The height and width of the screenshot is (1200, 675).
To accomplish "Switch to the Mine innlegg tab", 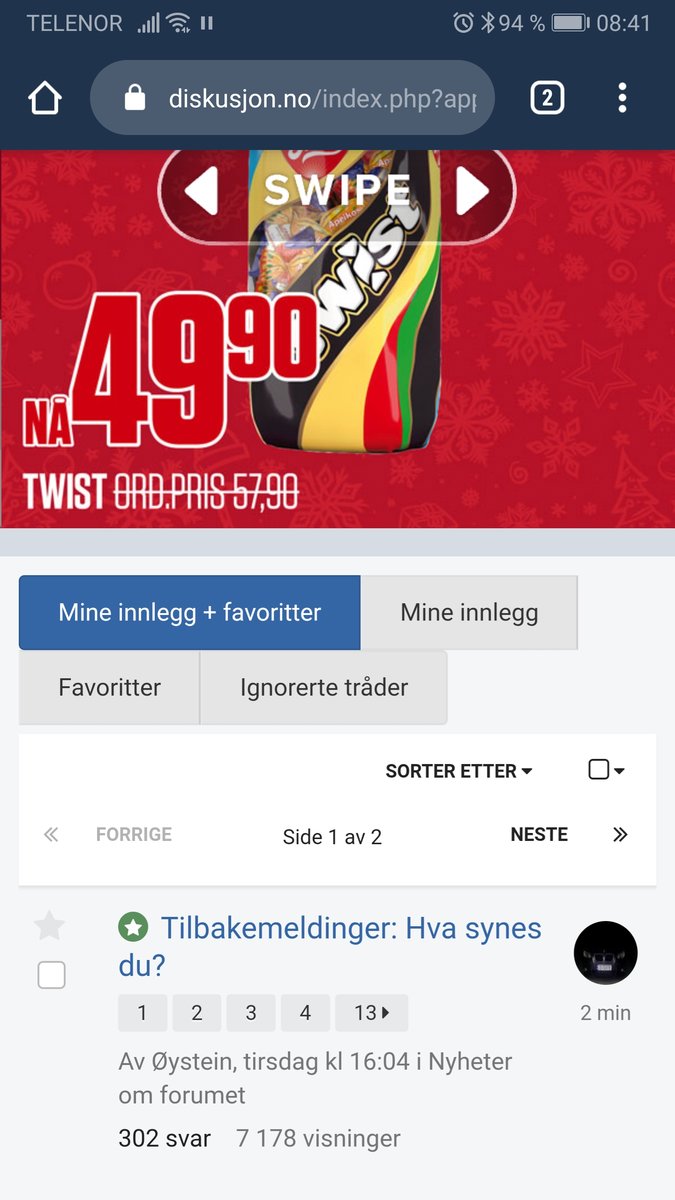I will point(469,613).
